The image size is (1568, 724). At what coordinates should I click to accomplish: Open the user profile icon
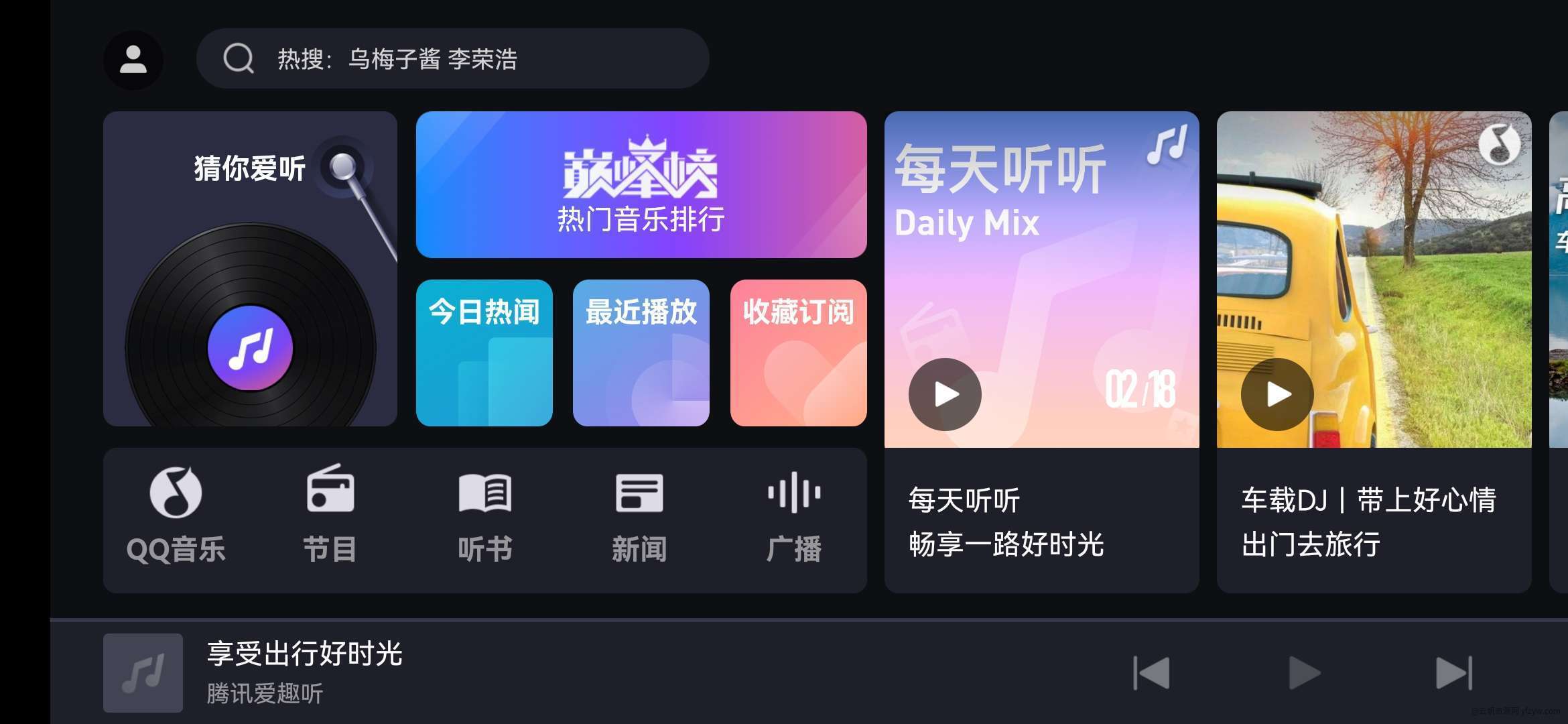coord(133,60)
